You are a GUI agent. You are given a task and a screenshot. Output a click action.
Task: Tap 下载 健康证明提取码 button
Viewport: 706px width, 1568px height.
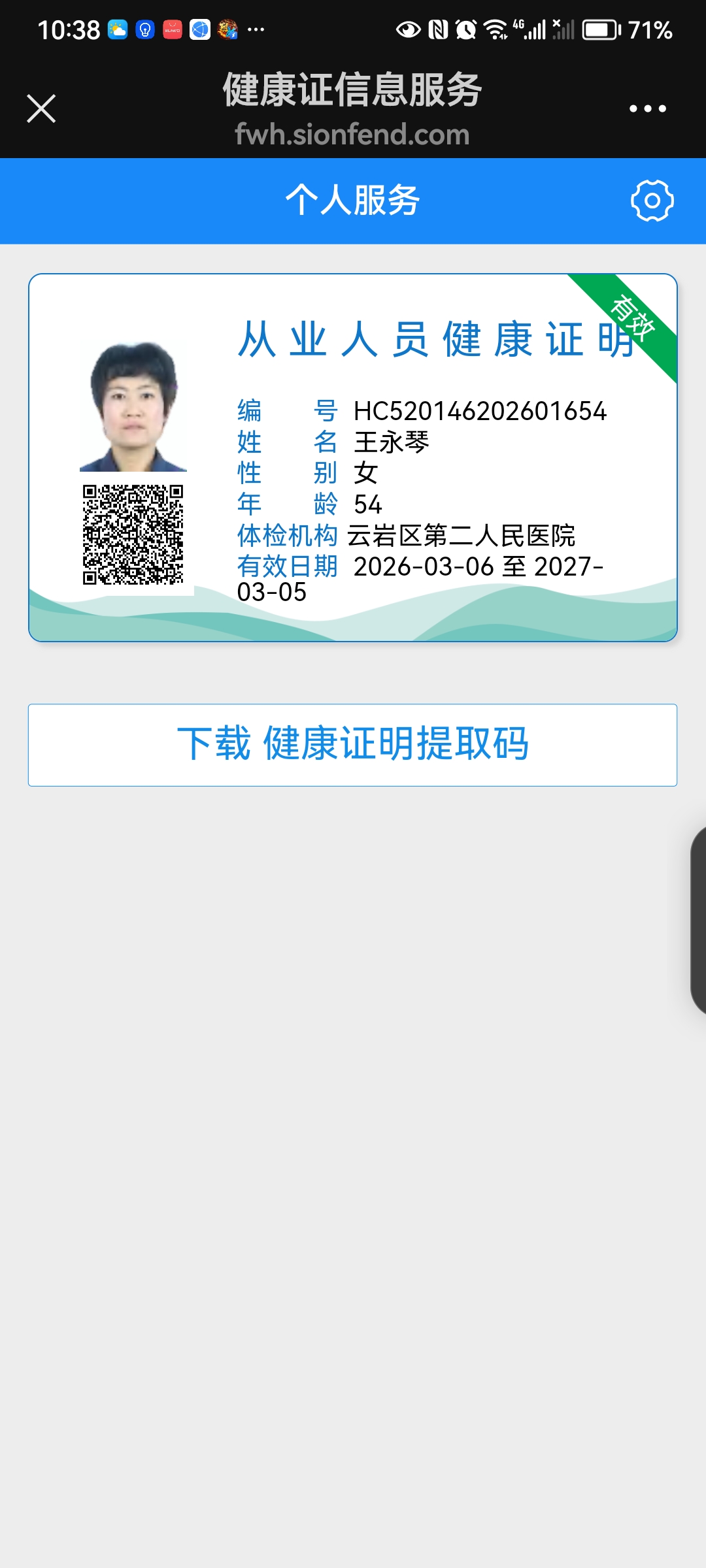[352, 745]
